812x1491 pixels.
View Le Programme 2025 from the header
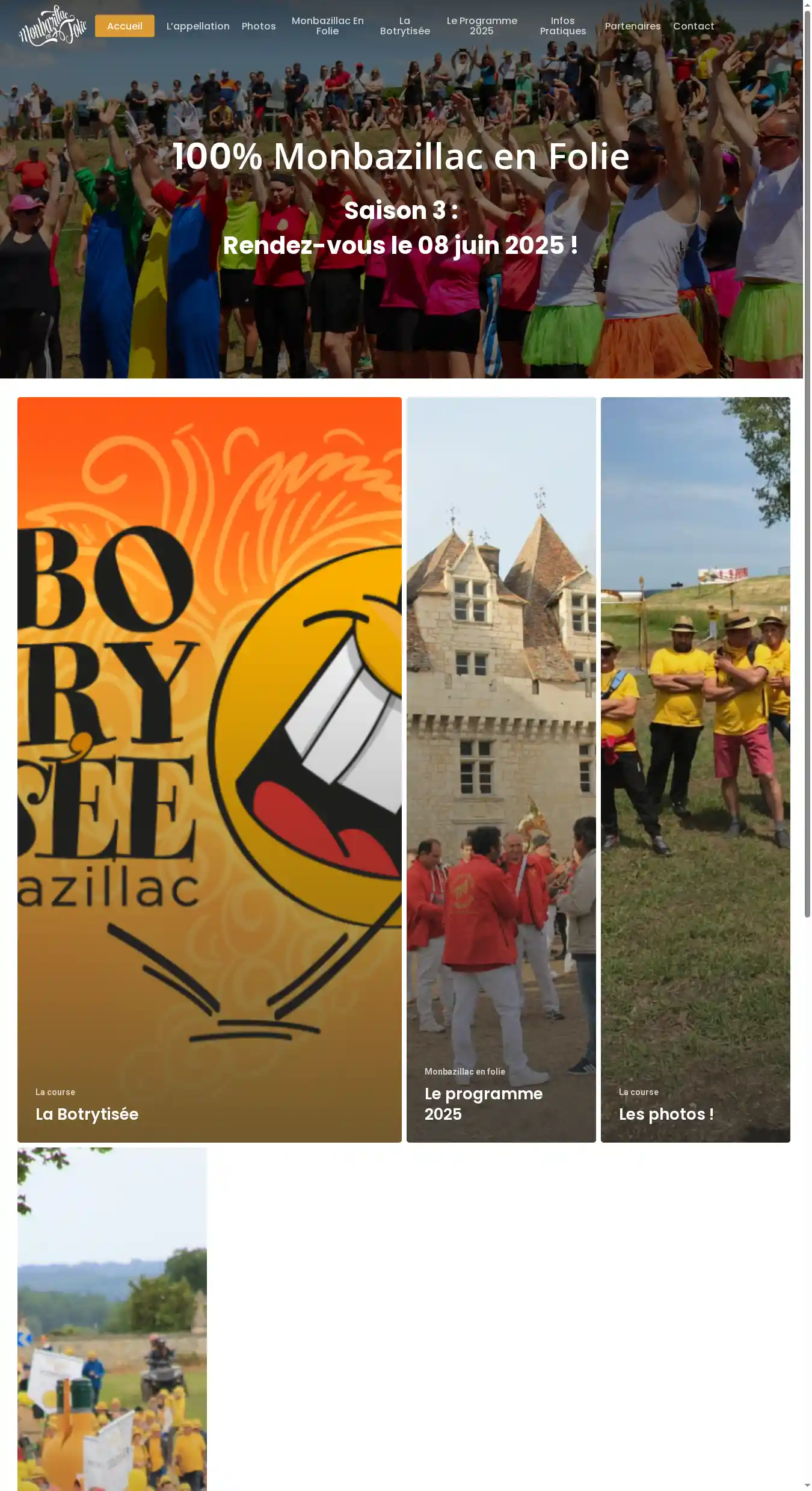481,26
